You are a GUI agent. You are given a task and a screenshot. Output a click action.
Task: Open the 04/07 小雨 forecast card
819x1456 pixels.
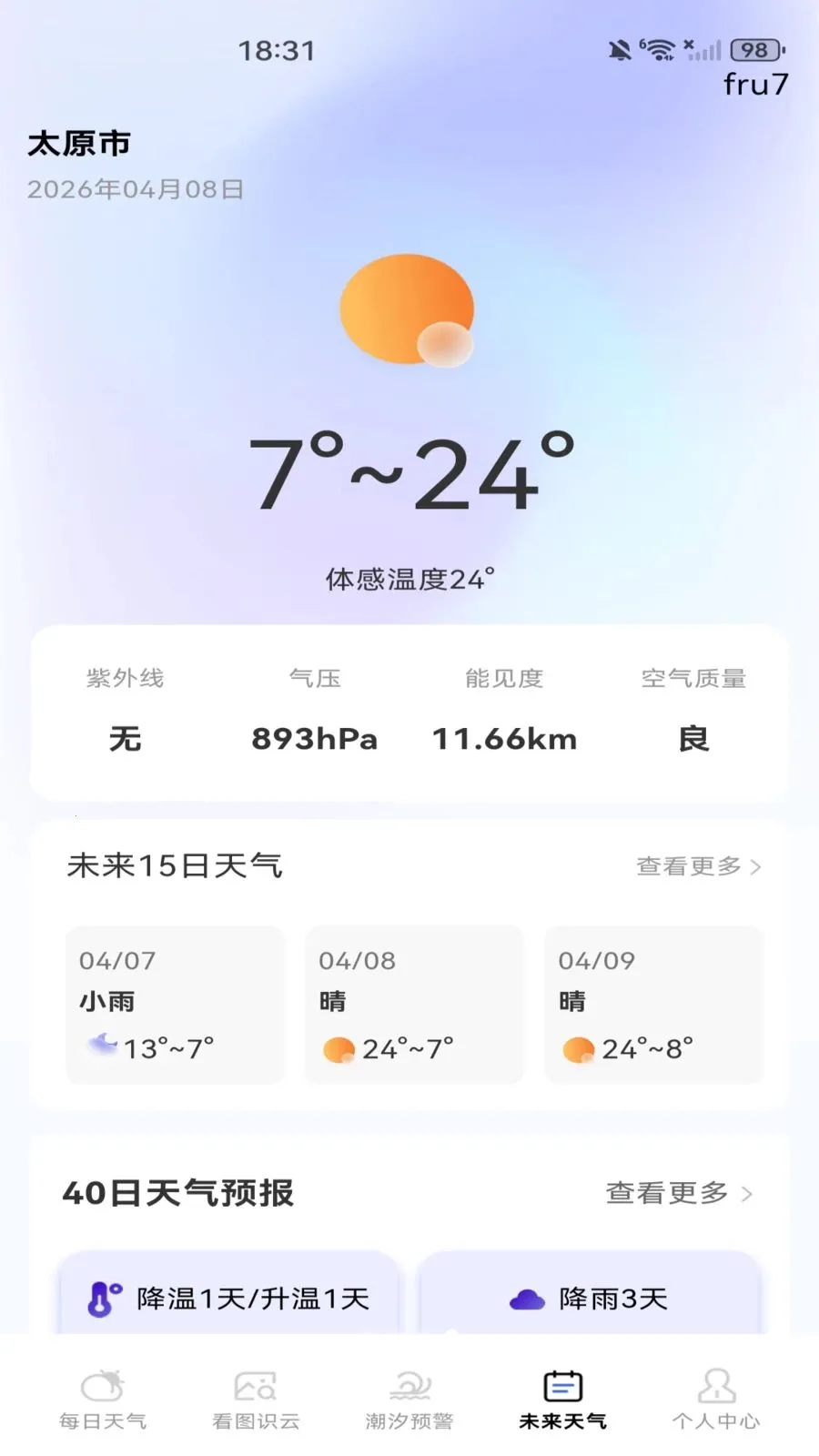175,1005
